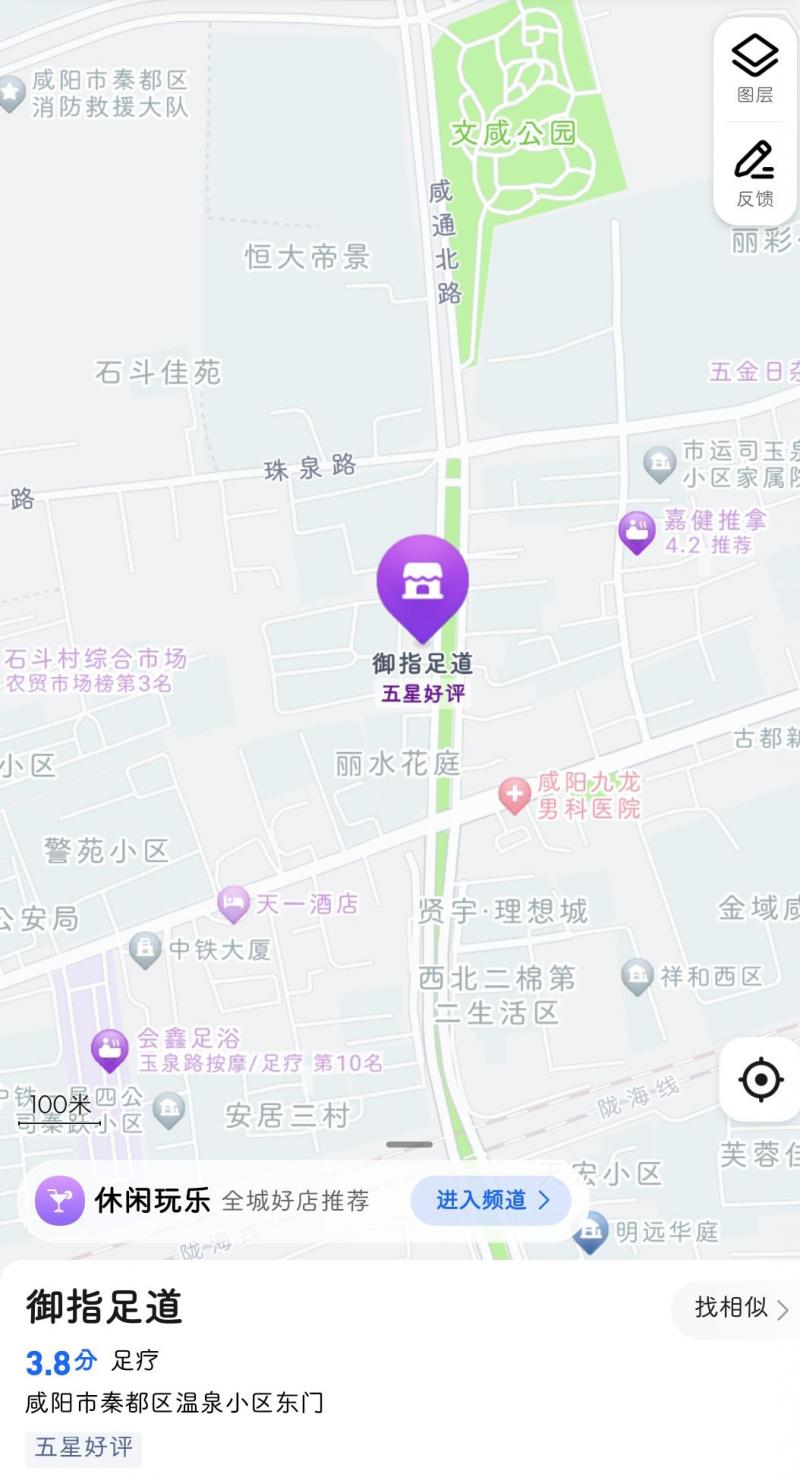The width and height of the screenshot is (800, 1477).
Task: Open the 进入频道 channel link
Action: tap(489, 1200)
